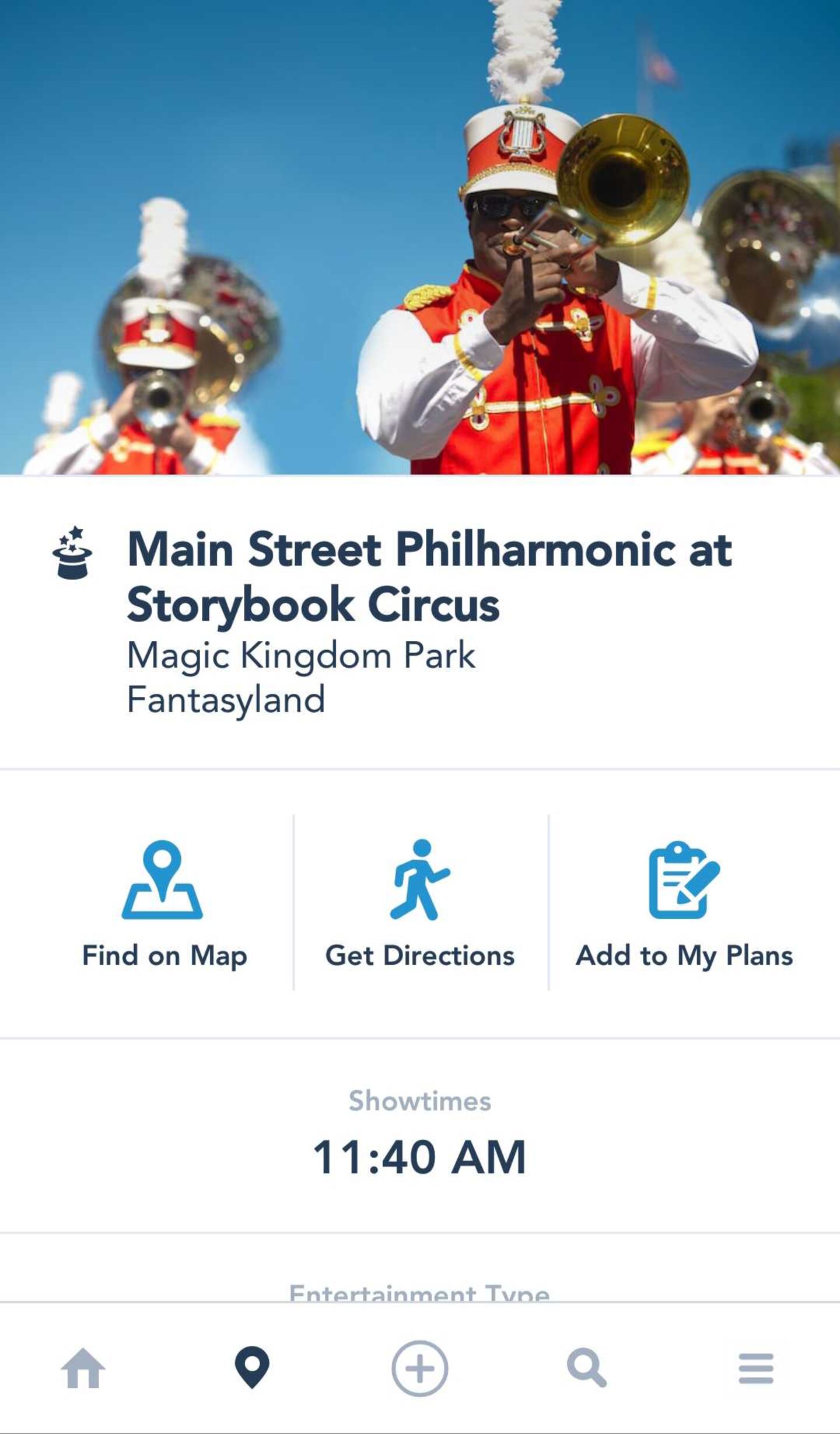Open the search tab
The width and height of the screenshot is (840, 1434).
pos(587,1367)
